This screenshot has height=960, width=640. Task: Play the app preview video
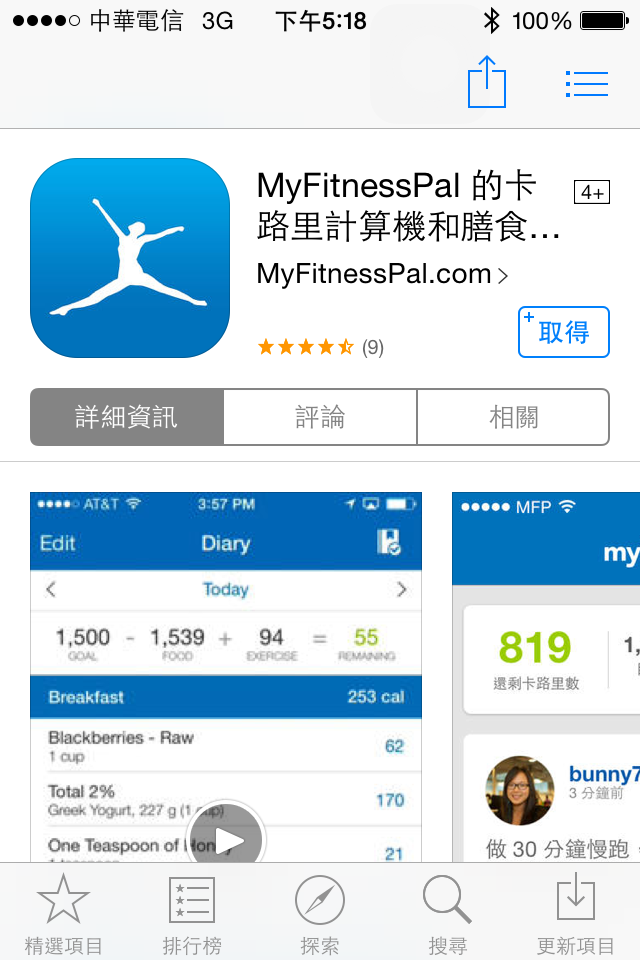225,838
